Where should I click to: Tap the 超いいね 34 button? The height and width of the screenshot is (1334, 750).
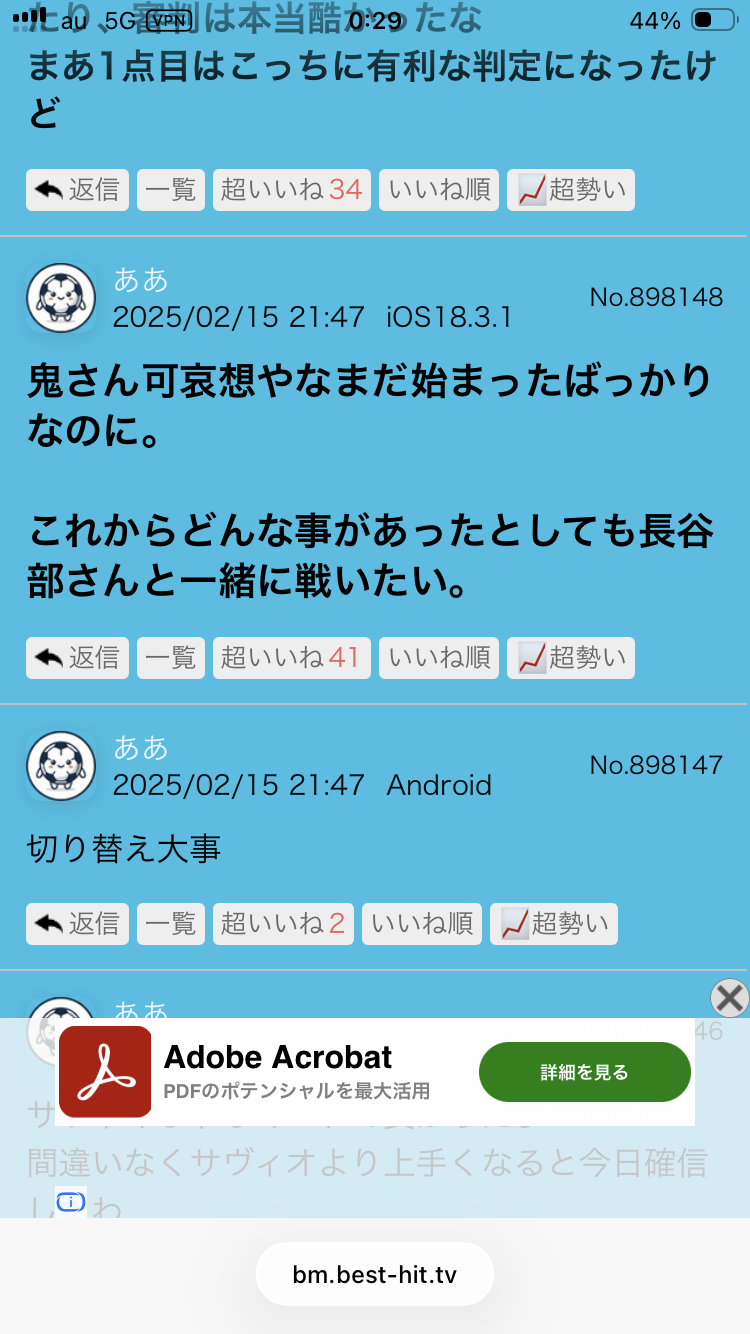point(291,190)
